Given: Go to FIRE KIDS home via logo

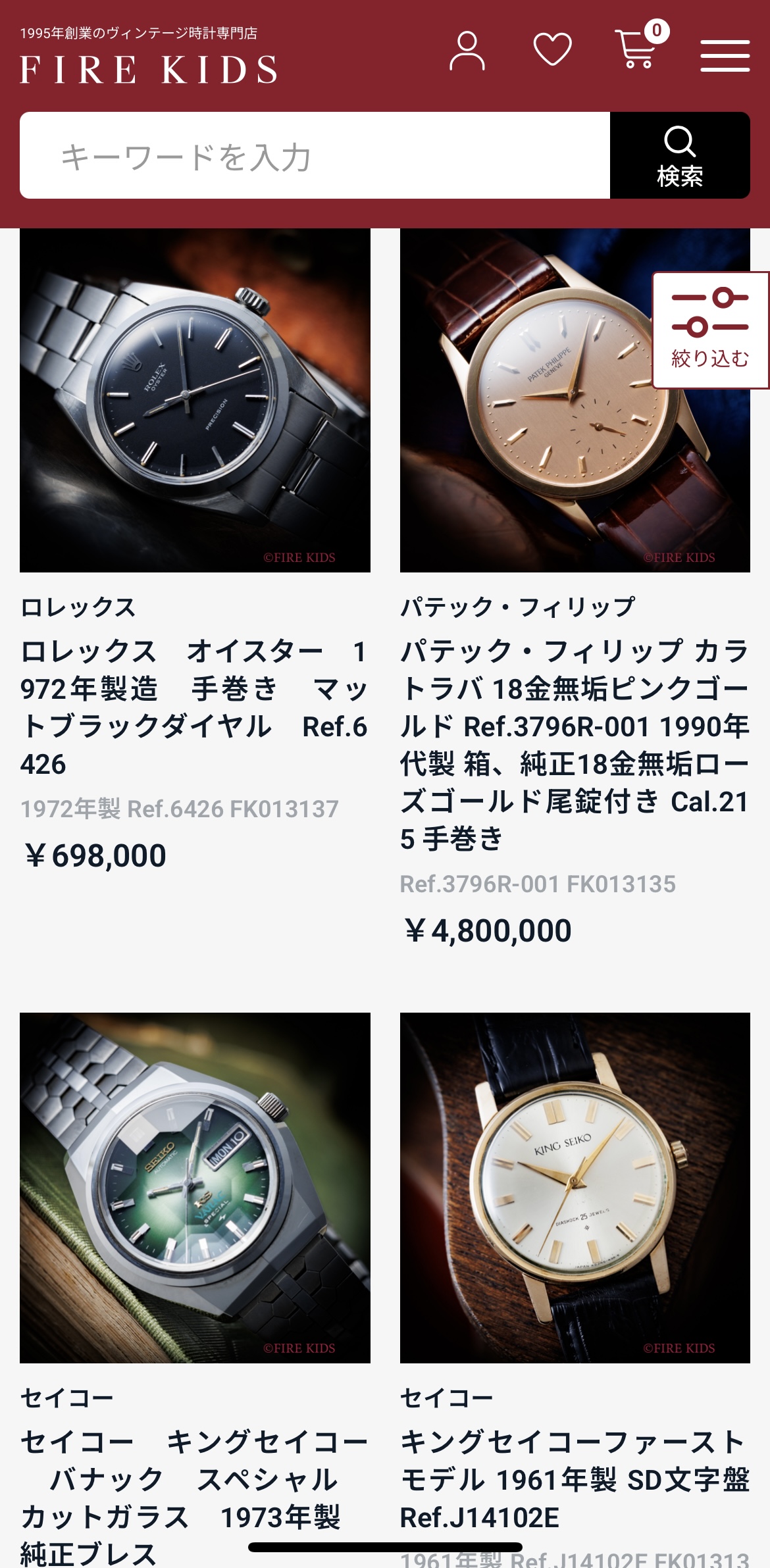Looking at the screenshot, I should (148, 69).
